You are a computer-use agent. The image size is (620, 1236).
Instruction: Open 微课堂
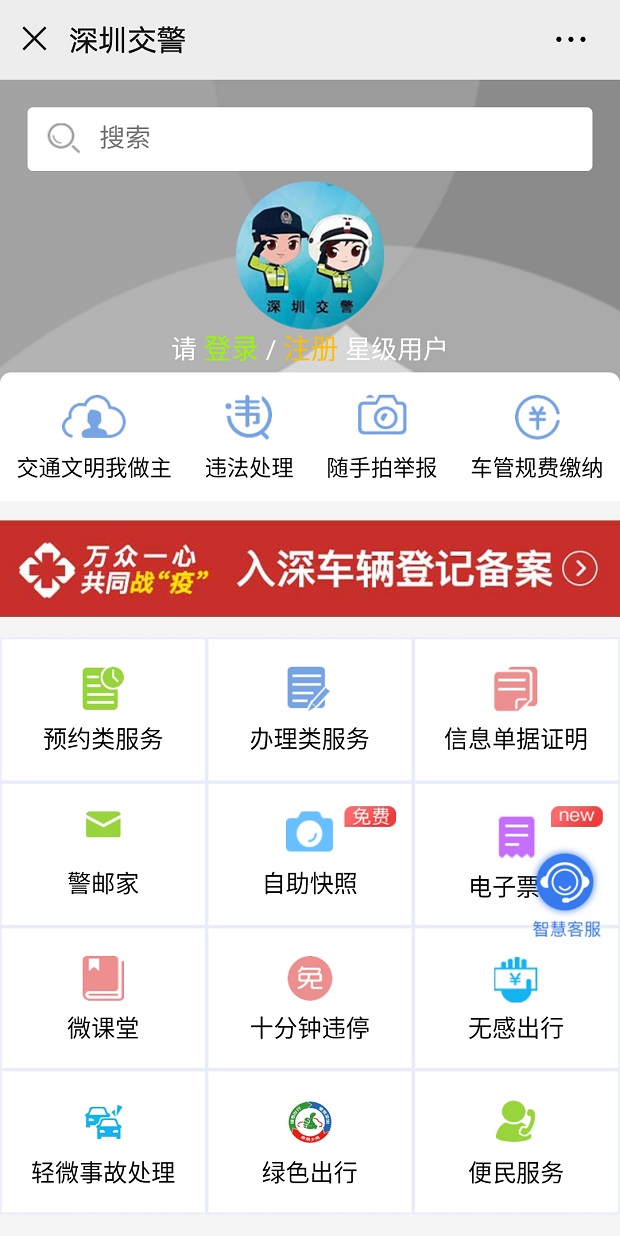coord(103,998)
